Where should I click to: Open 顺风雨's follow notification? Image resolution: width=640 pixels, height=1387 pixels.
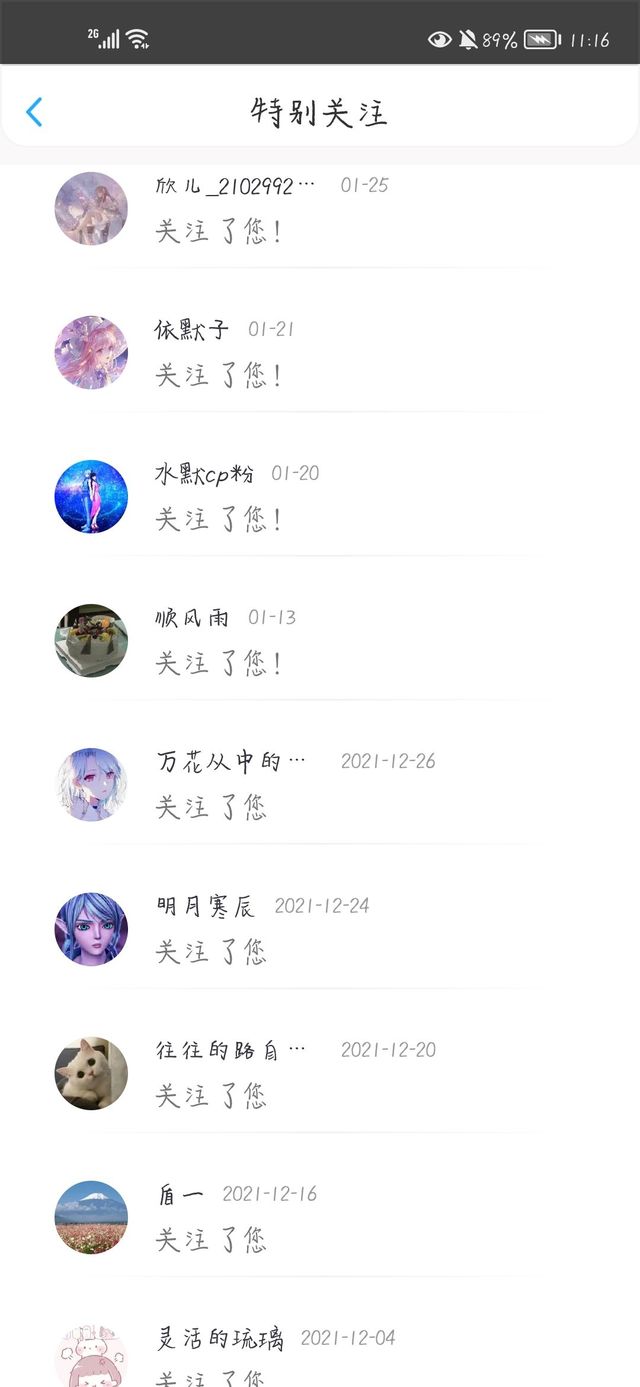click(x=320, y=641)
